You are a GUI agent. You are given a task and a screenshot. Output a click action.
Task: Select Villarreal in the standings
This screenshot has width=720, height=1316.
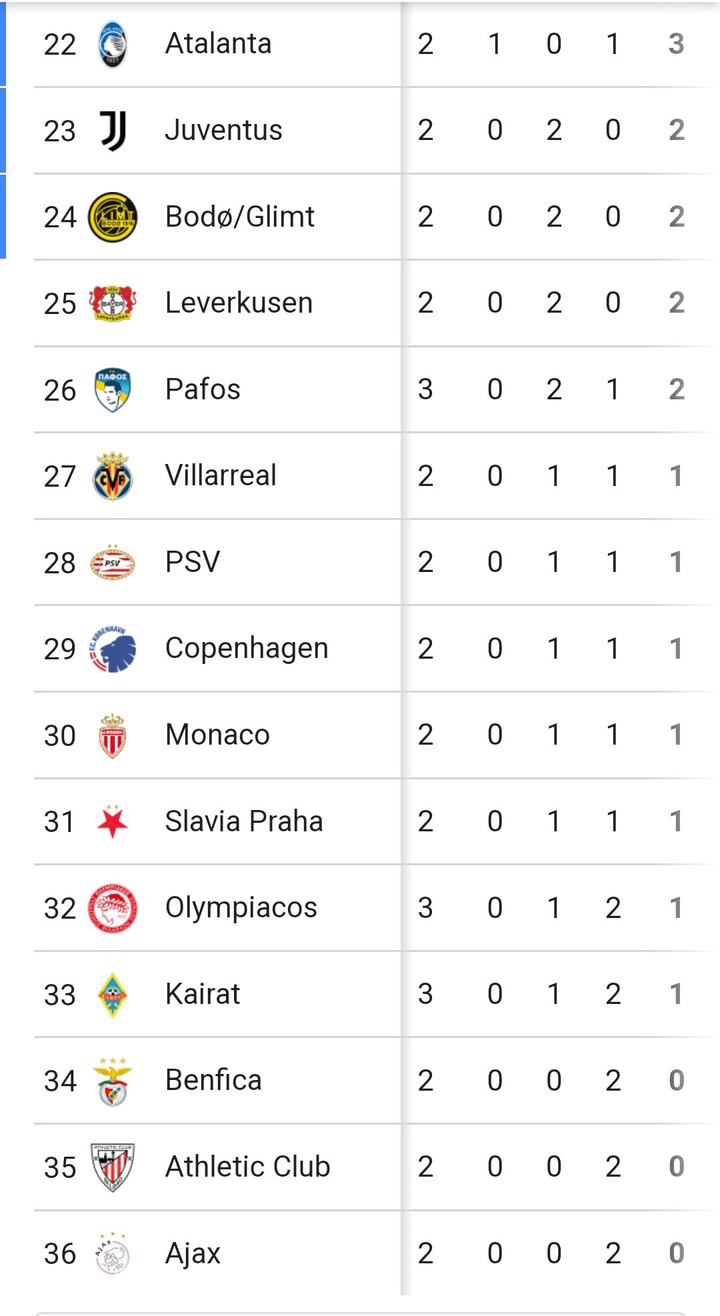[x=221, y=476]
